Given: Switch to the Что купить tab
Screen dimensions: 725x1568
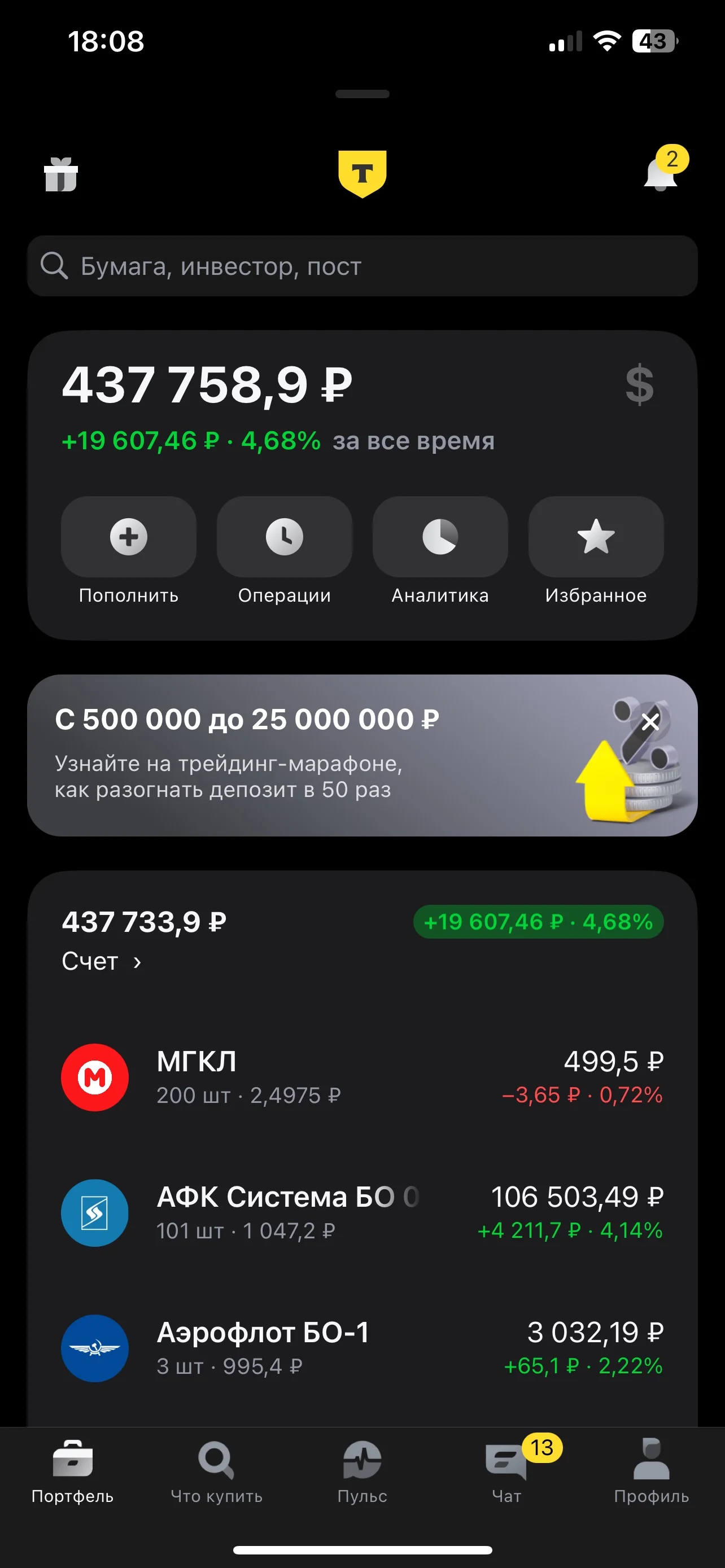Looking at the screenshot, I should [217, 1471].
